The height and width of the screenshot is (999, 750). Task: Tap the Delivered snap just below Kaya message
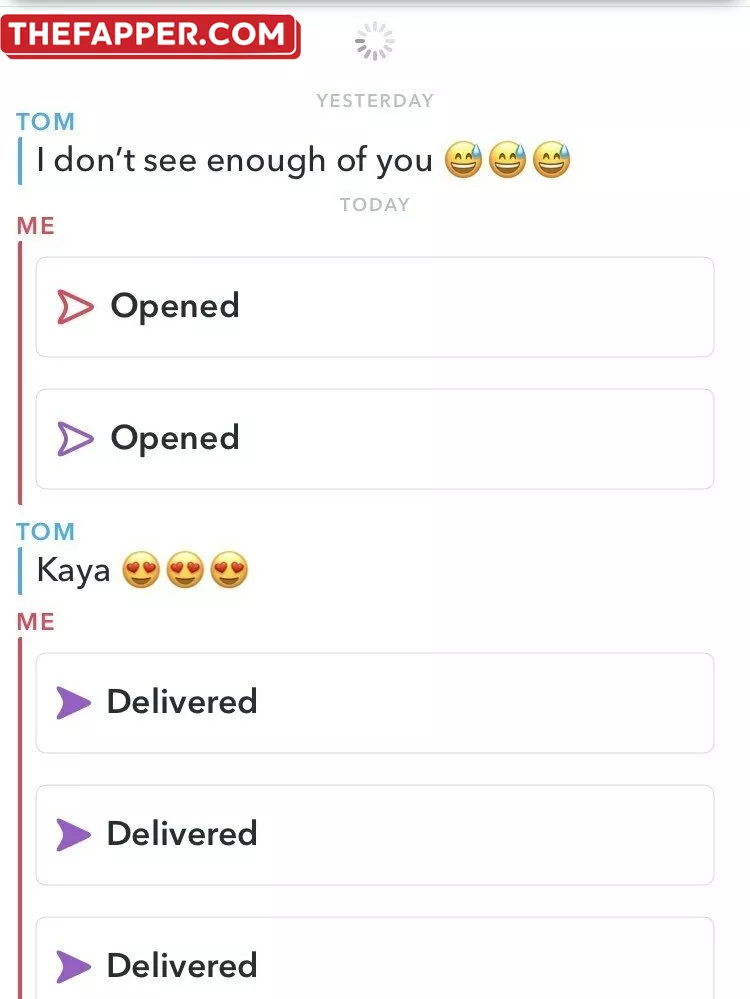pyautogui.click(x=375, y=703)
